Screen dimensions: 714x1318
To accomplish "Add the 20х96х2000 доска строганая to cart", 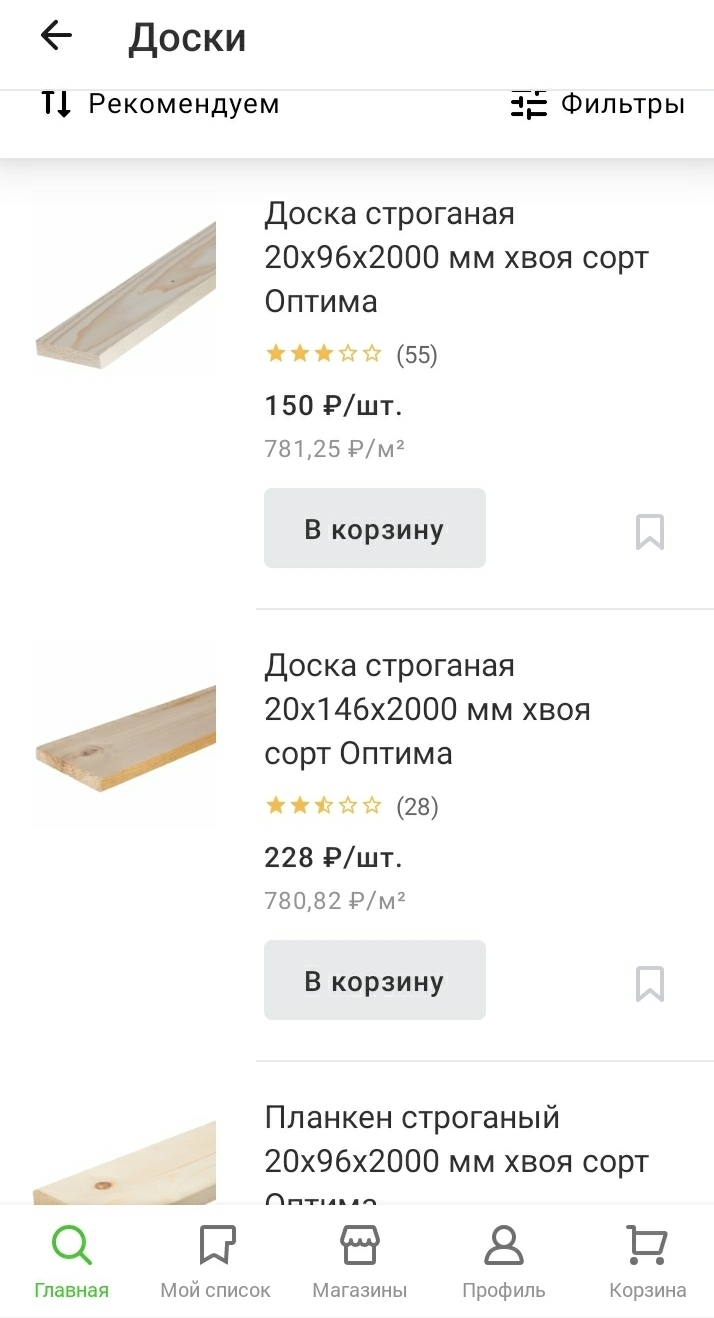I will pos(374,528).
